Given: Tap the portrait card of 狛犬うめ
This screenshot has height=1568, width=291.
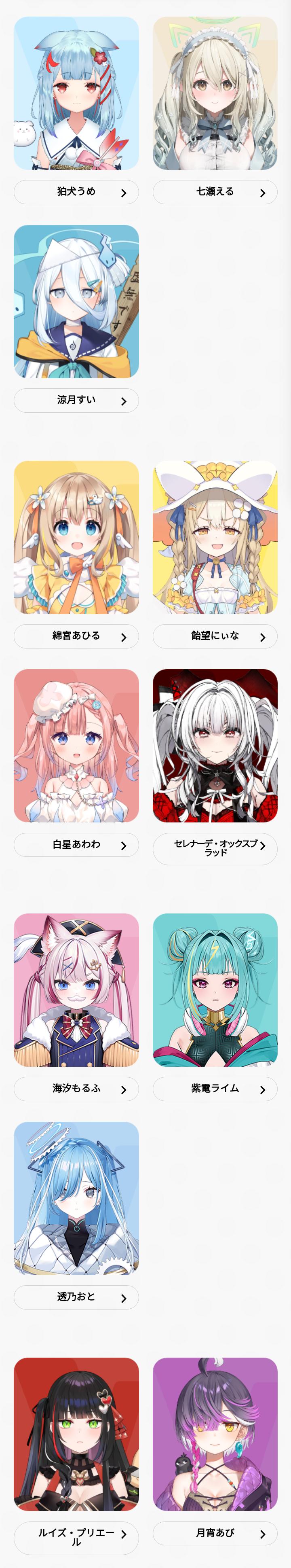Looking at the screenshot, I should coord(76,93).
